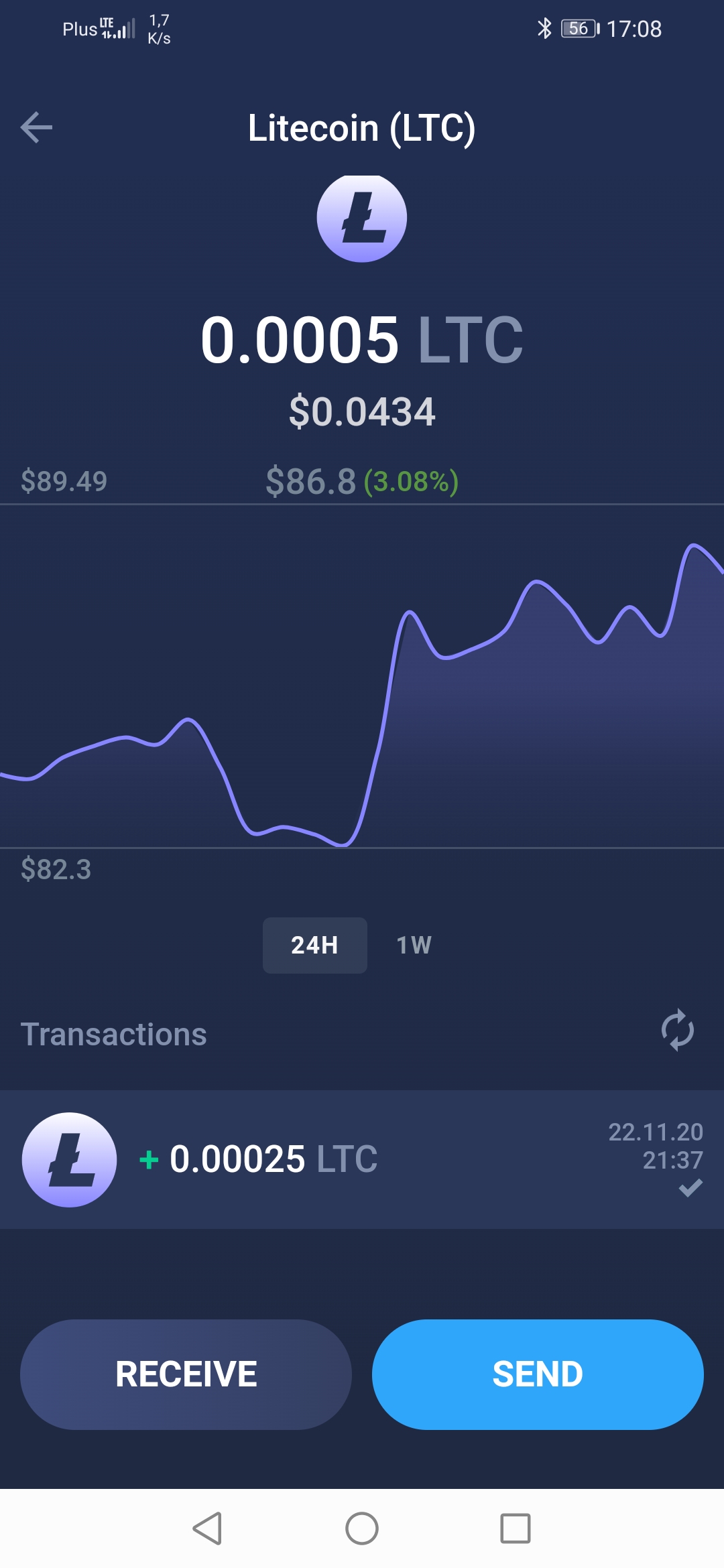Viewport: 724px width, 1568px height.
Task: Open the recent apps view
Action: pos(516,1528)
